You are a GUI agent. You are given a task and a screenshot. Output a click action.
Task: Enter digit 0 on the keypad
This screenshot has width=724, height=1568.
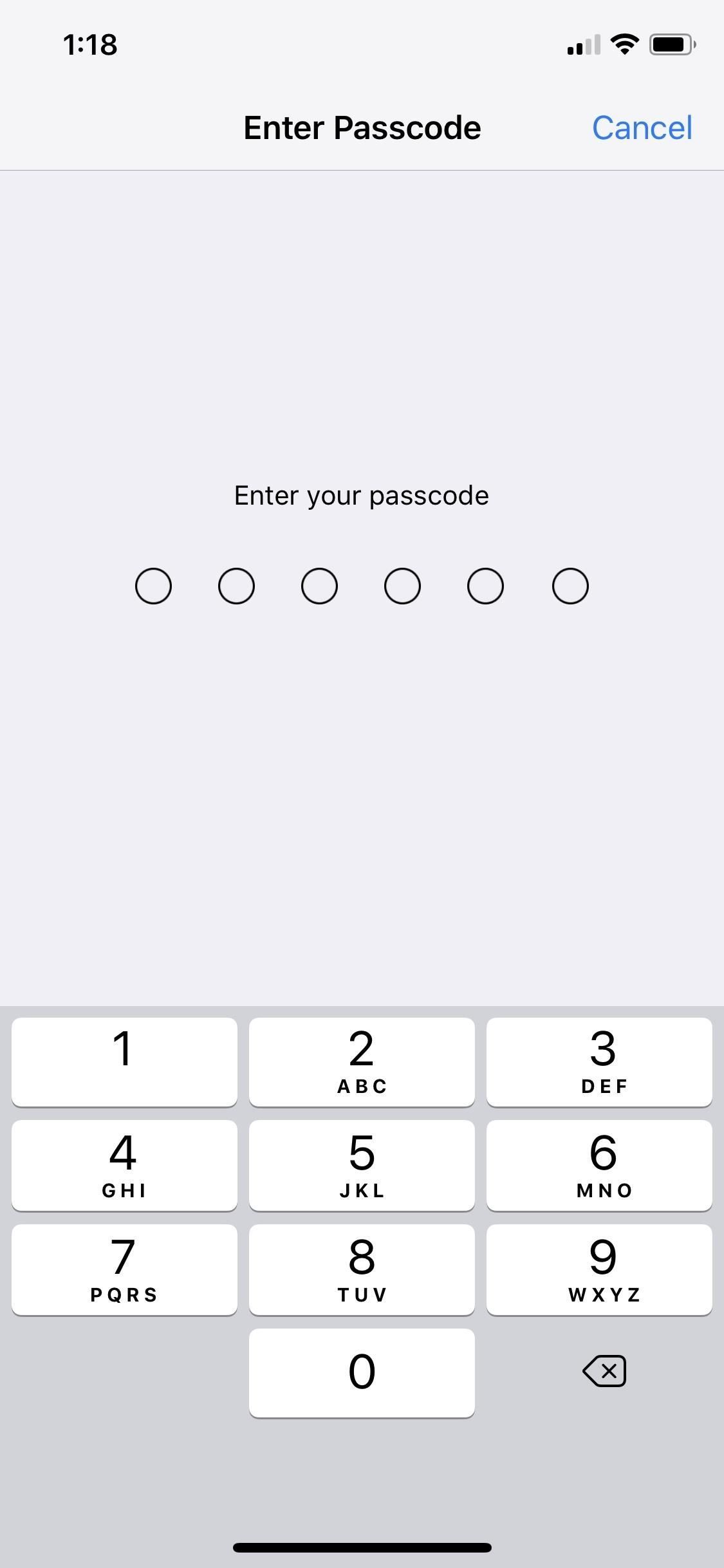(362, 1372)
